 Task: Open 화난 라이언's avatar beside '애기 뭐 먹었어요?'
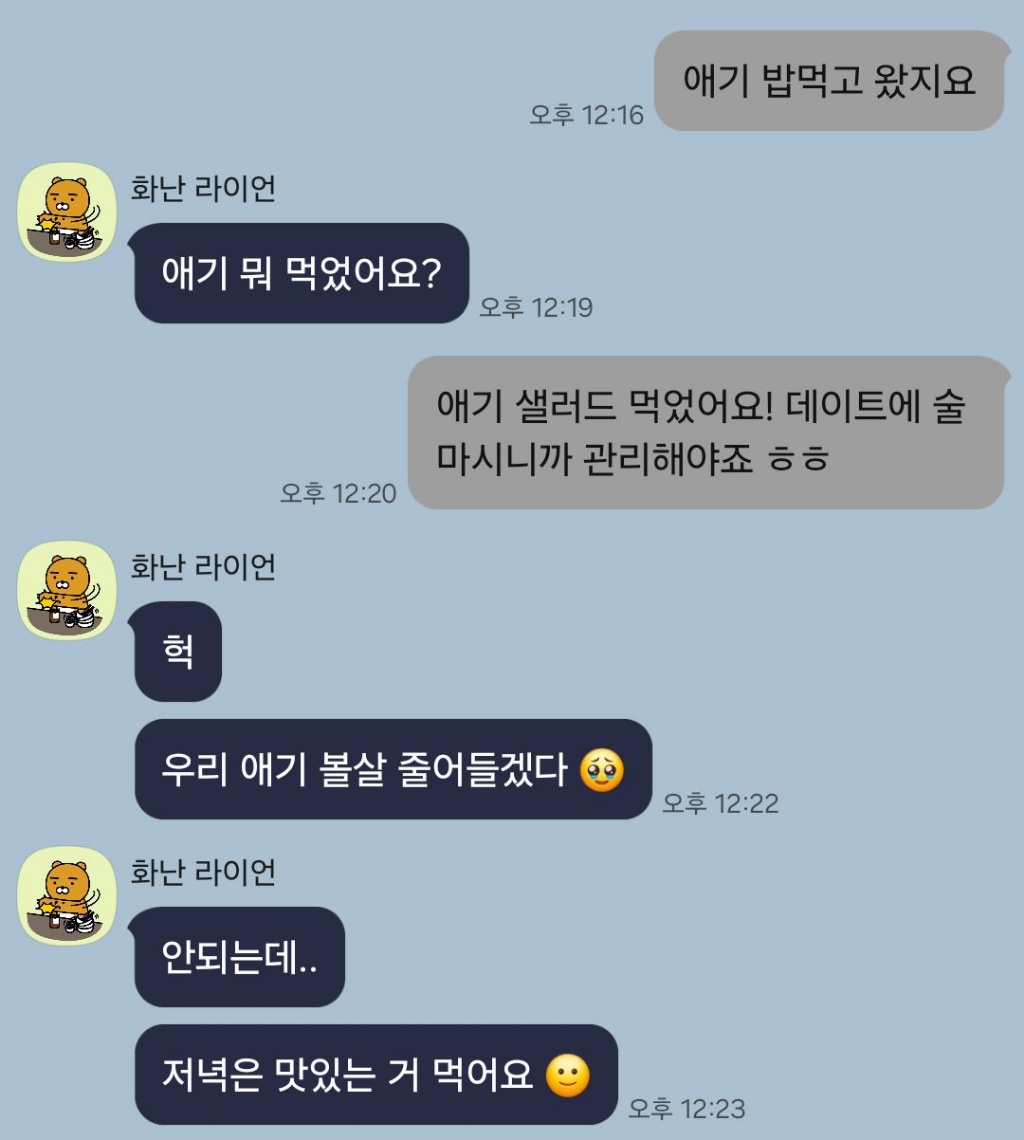[67, 212]
